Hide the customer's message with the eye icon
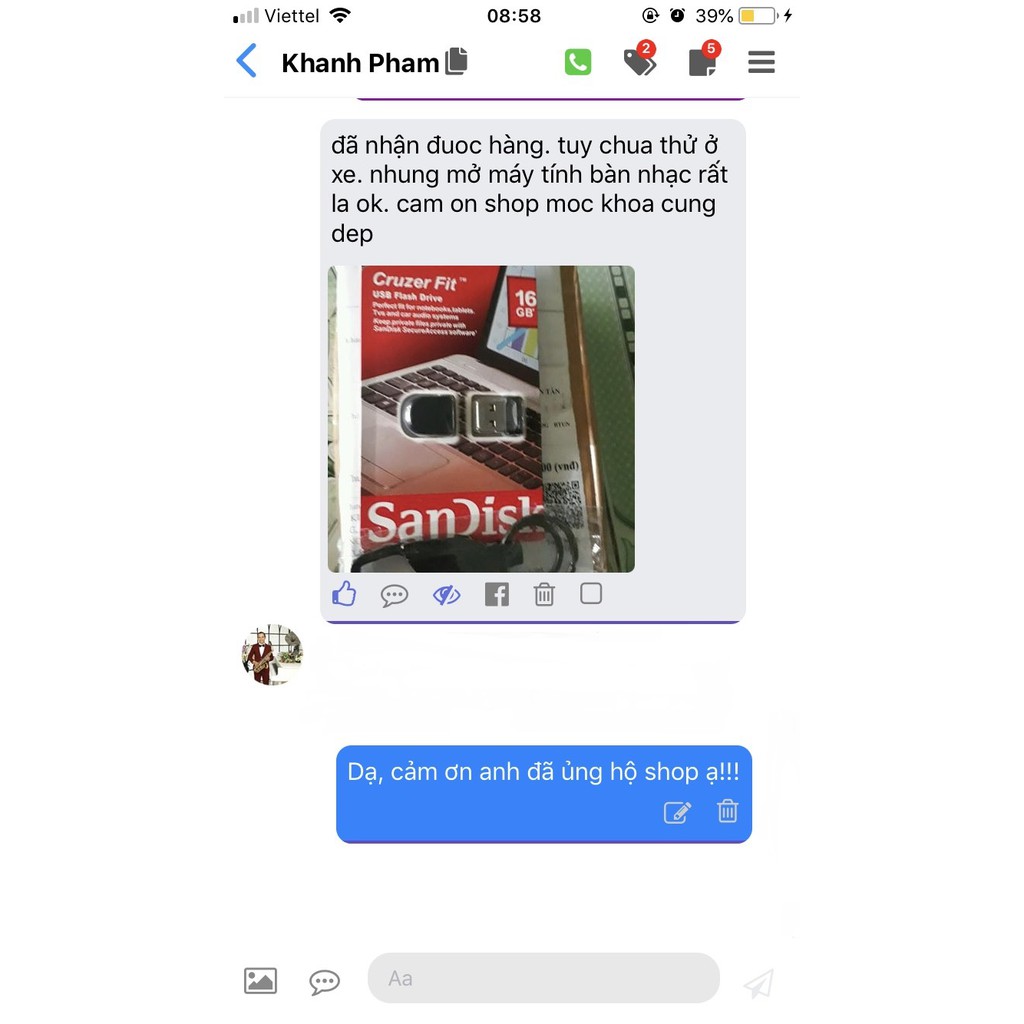Image resolution: width=1024 pixels, height=1024 pixels. pyautogui.click(x=446, y=595)
